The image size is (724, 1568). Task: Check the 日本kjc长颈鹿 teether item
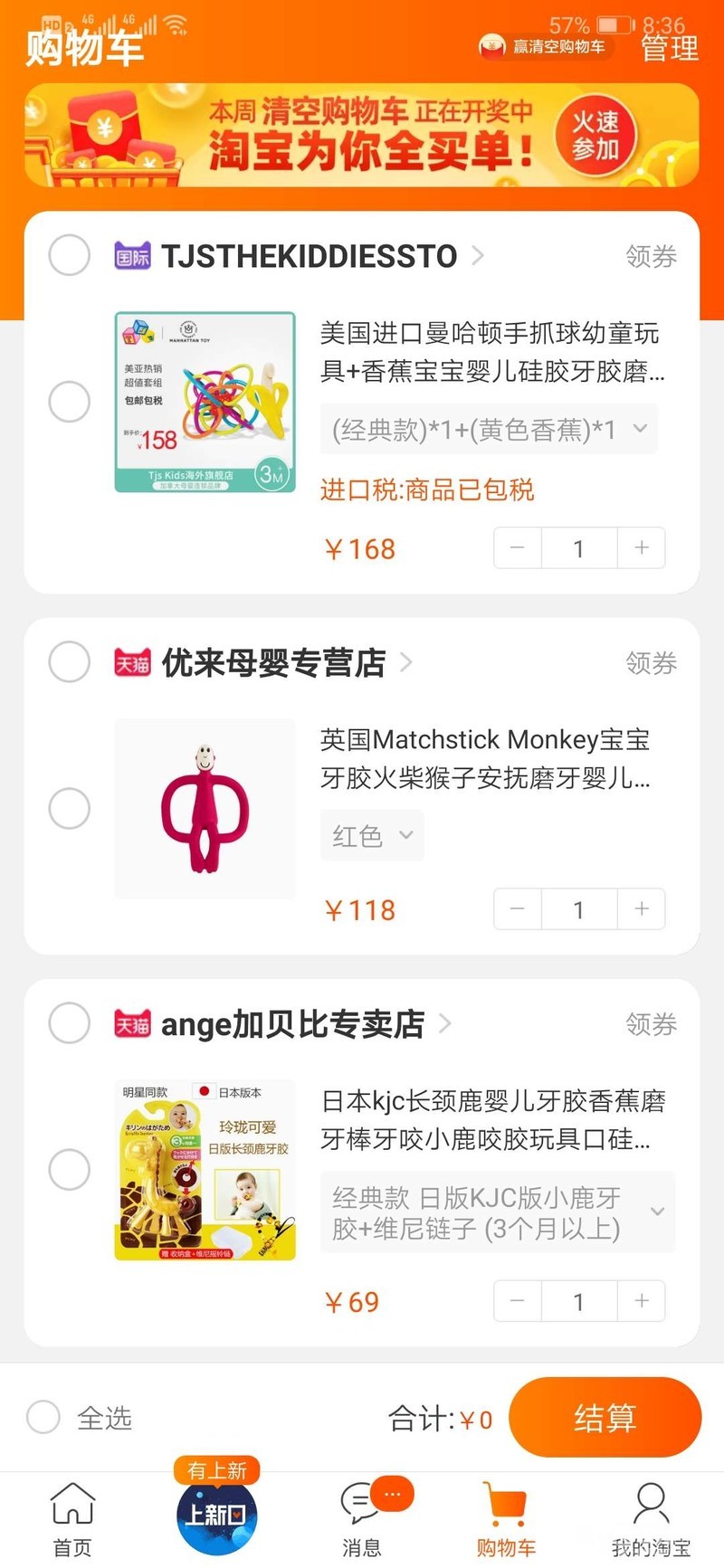click(69, 1169)
